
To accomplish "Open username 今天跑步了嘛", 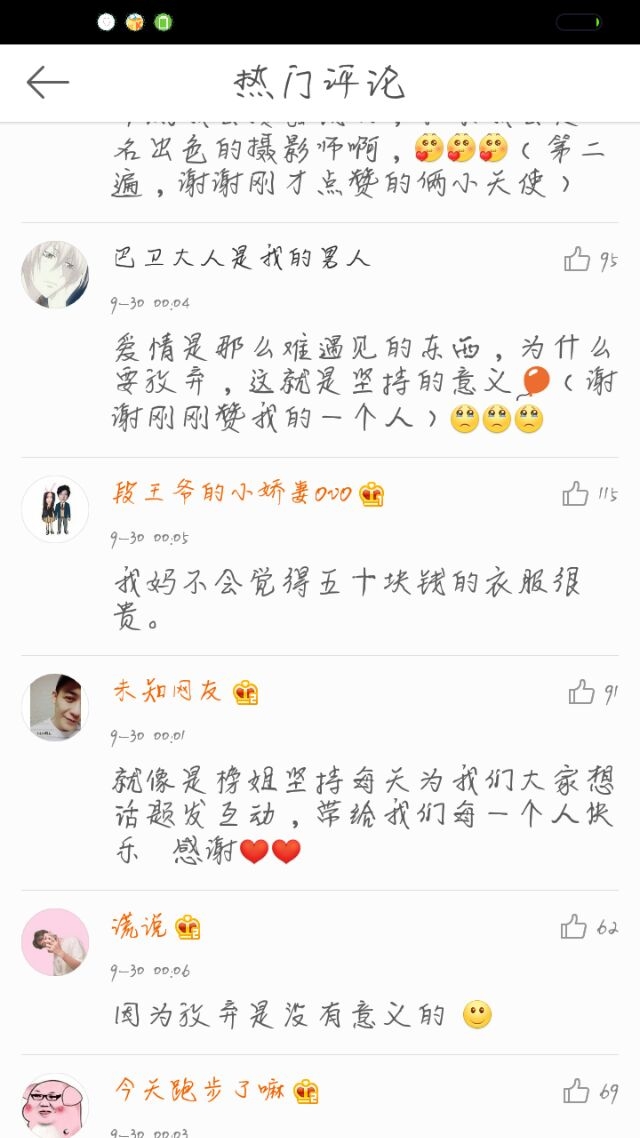I will [199, 1090].
